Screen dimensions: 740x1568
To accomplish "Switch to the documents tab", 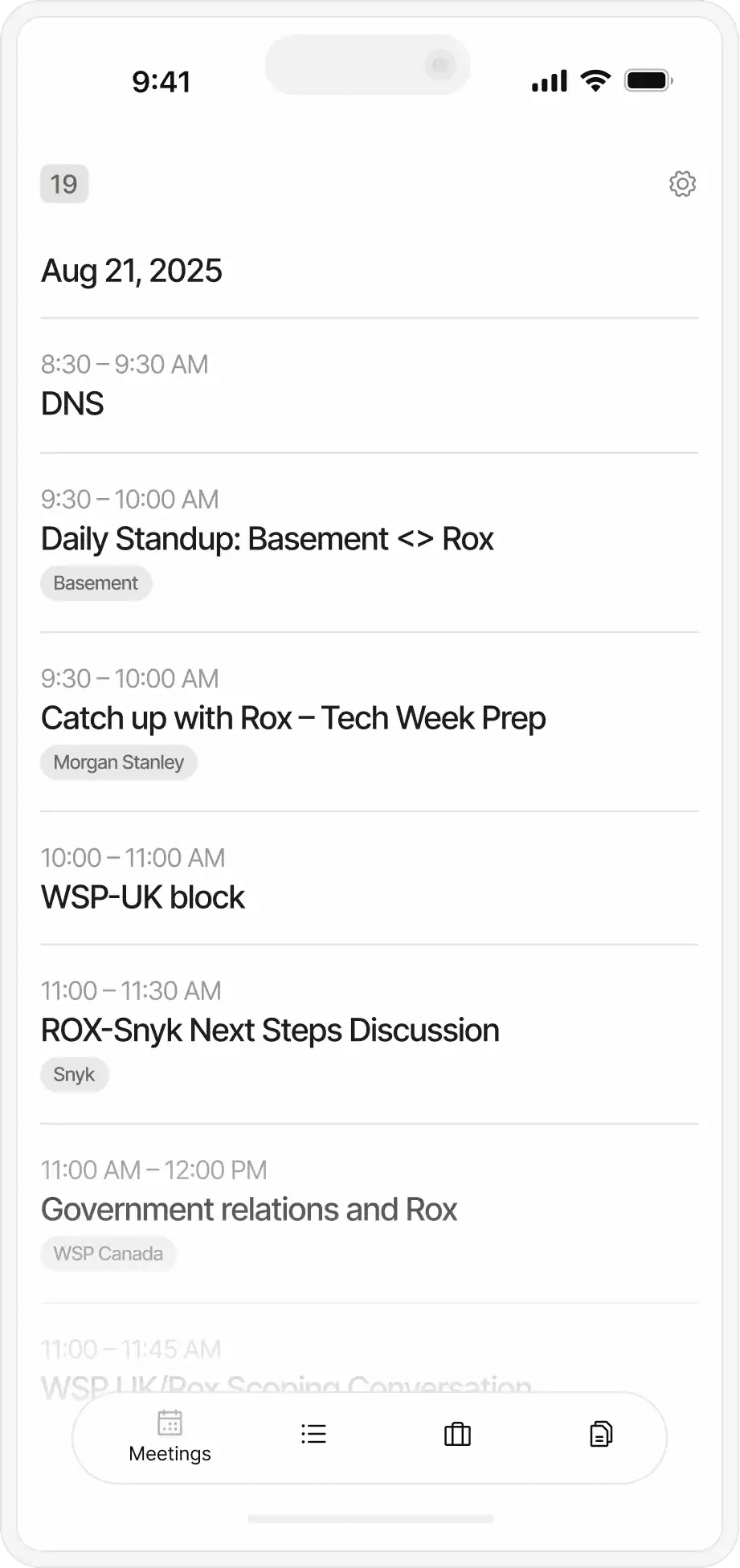I will tap(601, 1435).
